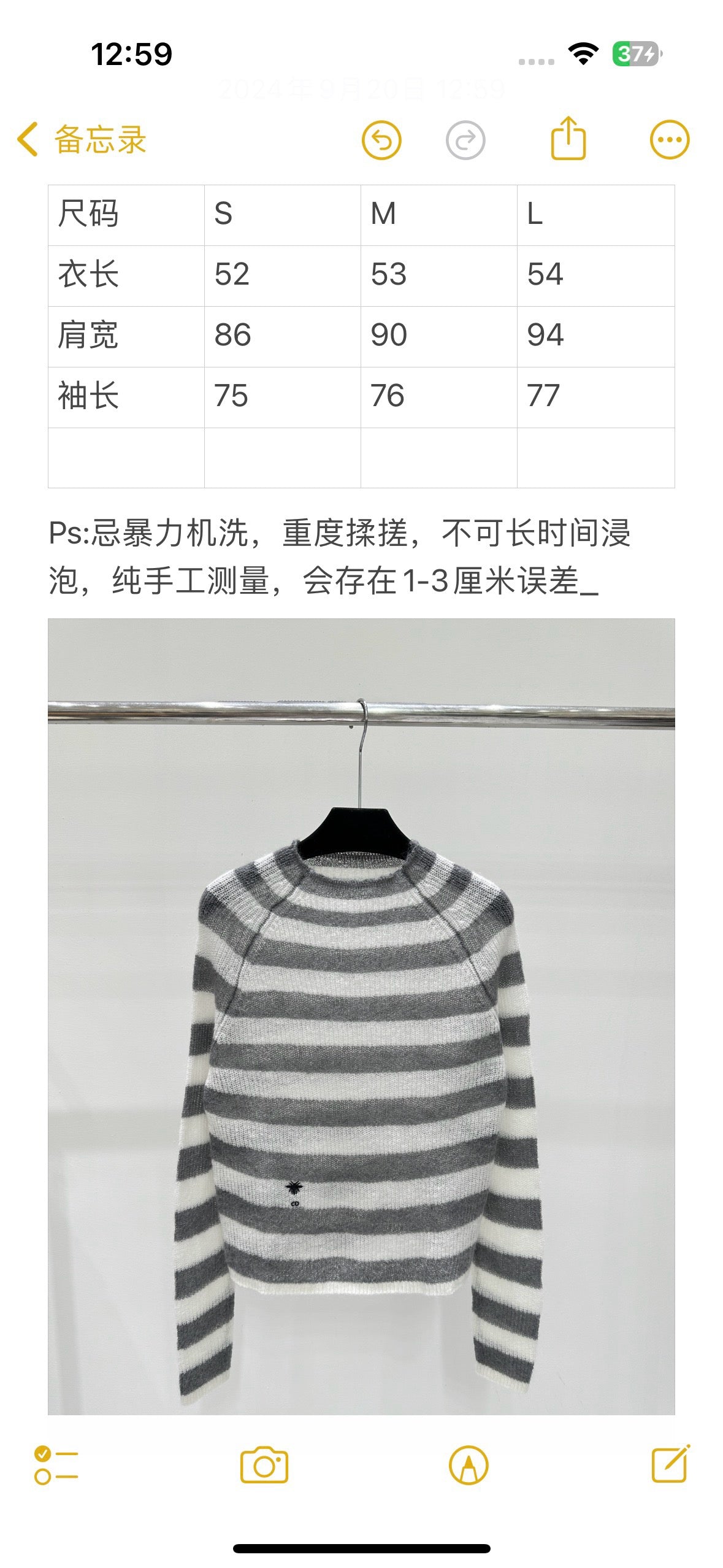Image resolution: width=723 pixels, height=1568 pixels.
Task: Open the camera attachment option
Action: click(264, 1466)
